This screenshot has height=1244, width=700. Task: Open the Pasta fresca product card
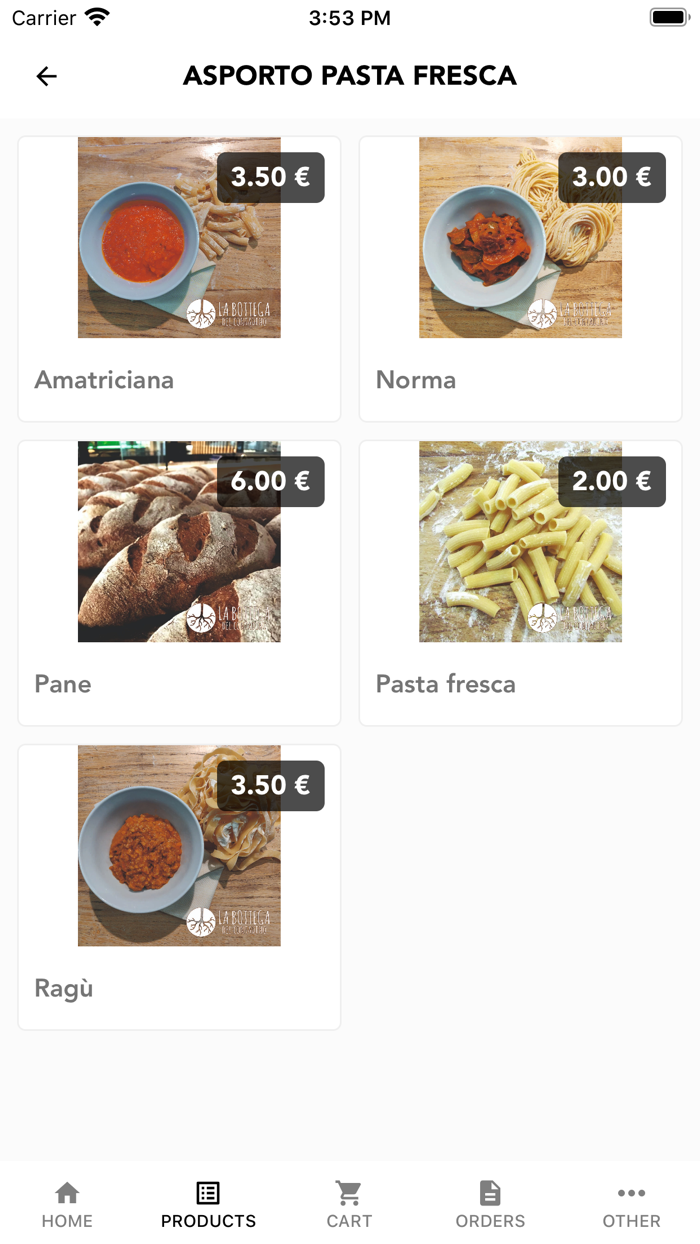(x=520, y=583)
